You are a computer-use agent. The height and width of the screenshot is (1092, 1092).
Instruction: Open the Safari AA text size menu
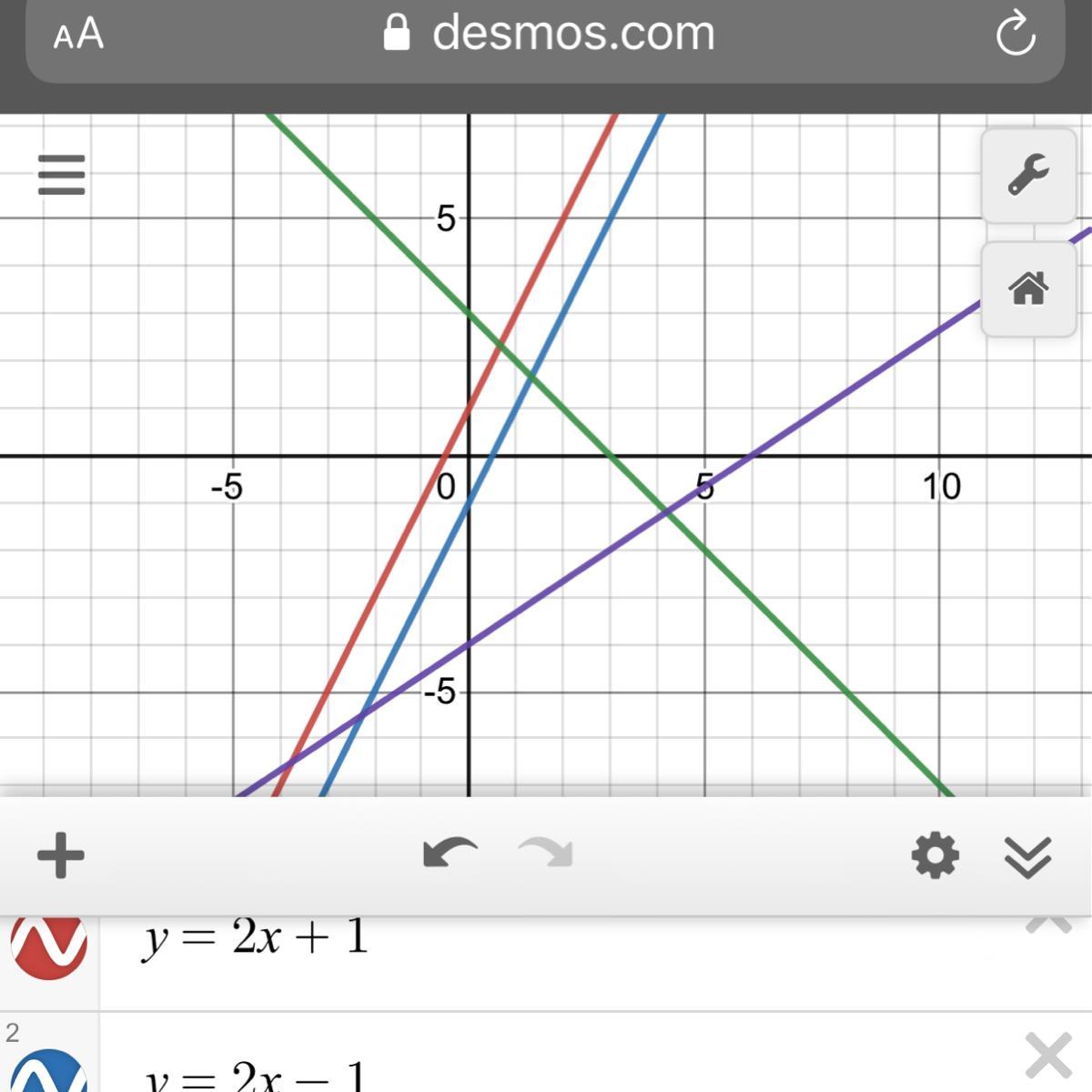(78, 35)
